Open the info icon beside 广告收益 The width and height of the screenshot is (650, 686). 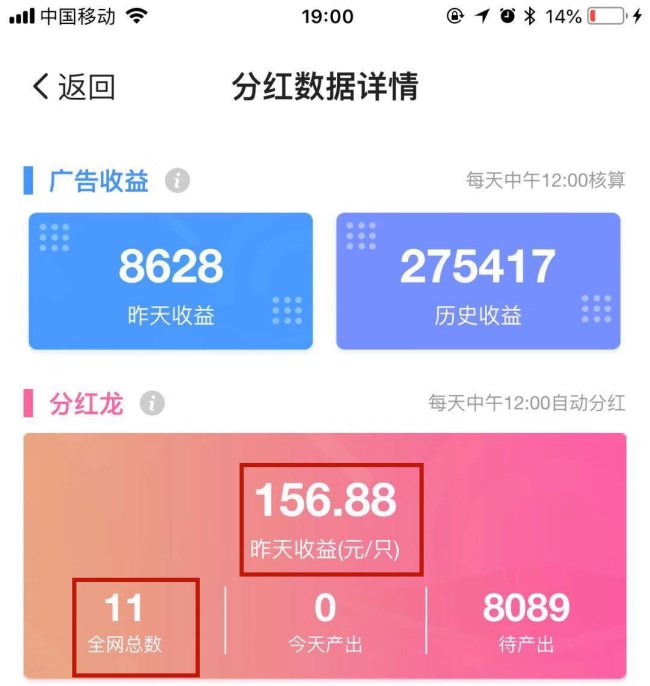177,181
